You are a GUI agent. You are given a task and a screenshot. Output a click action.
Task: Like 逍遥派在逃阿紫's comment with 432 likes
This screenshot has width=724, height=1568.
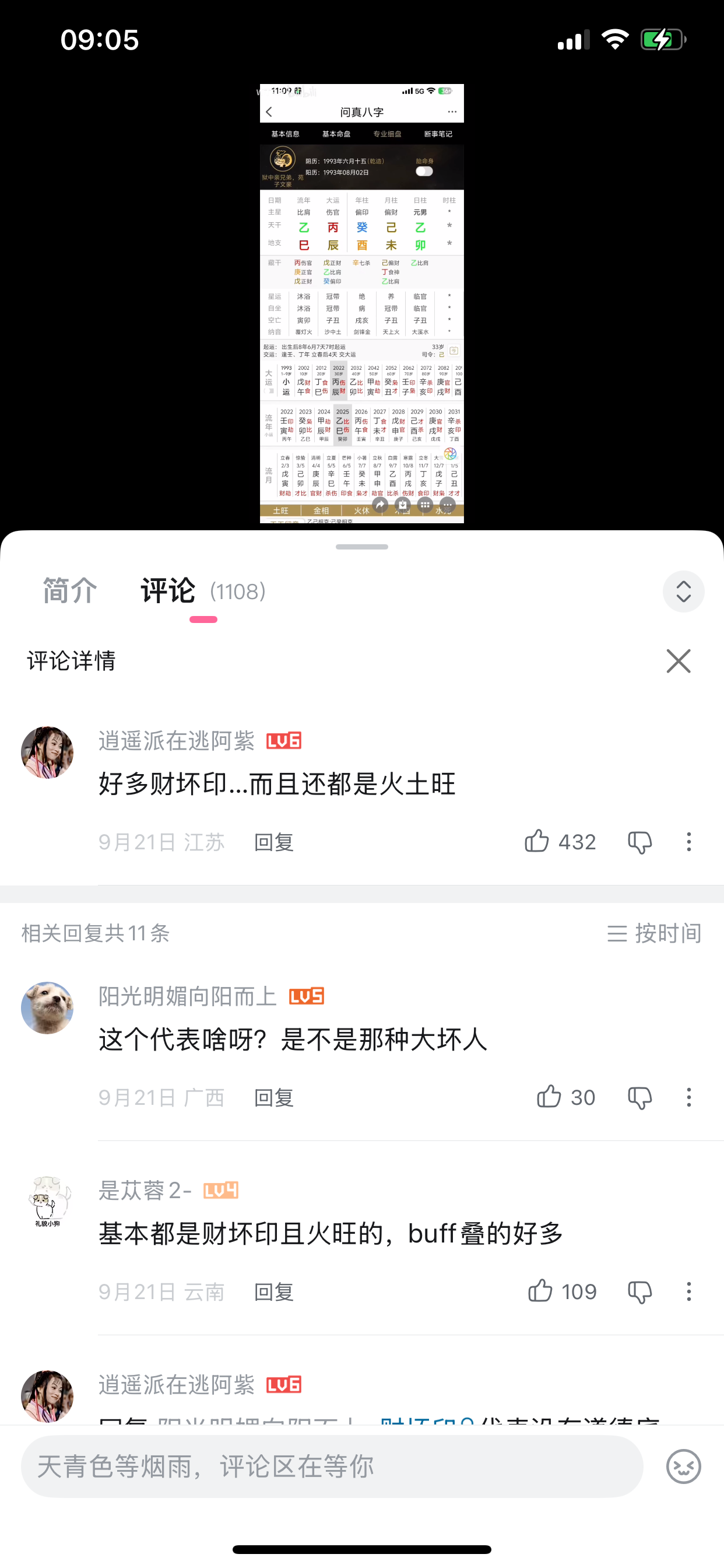point(537,841)
